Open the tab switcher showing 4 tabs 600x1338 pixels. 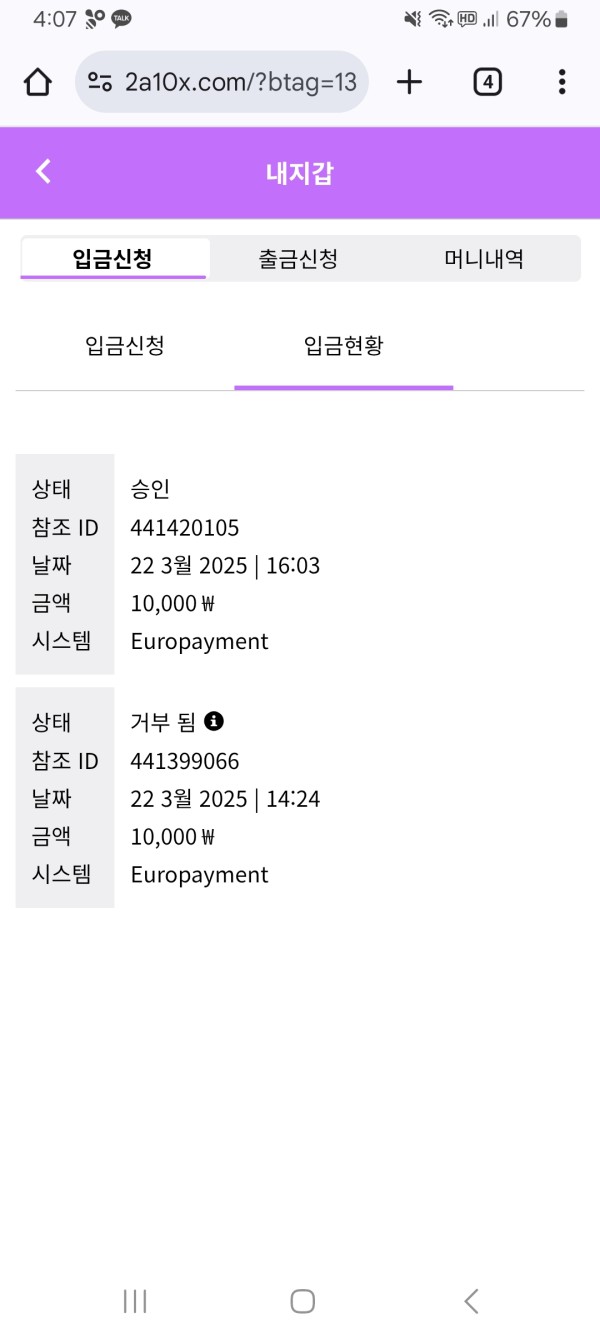[487, 82]
